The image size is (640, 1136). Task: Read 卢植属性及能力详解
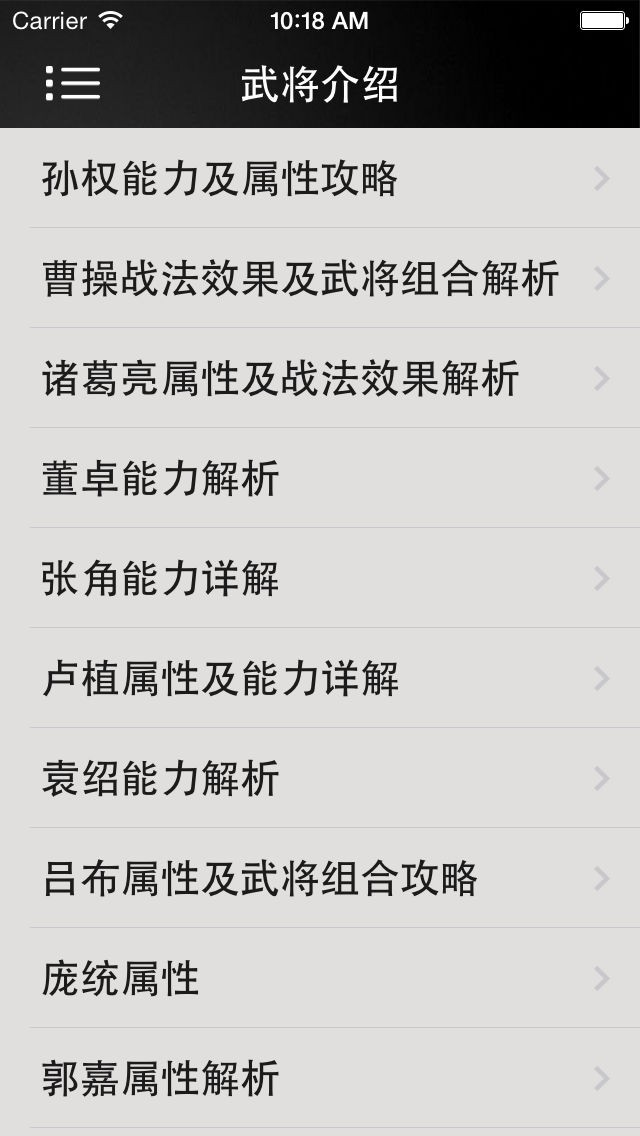320,679
